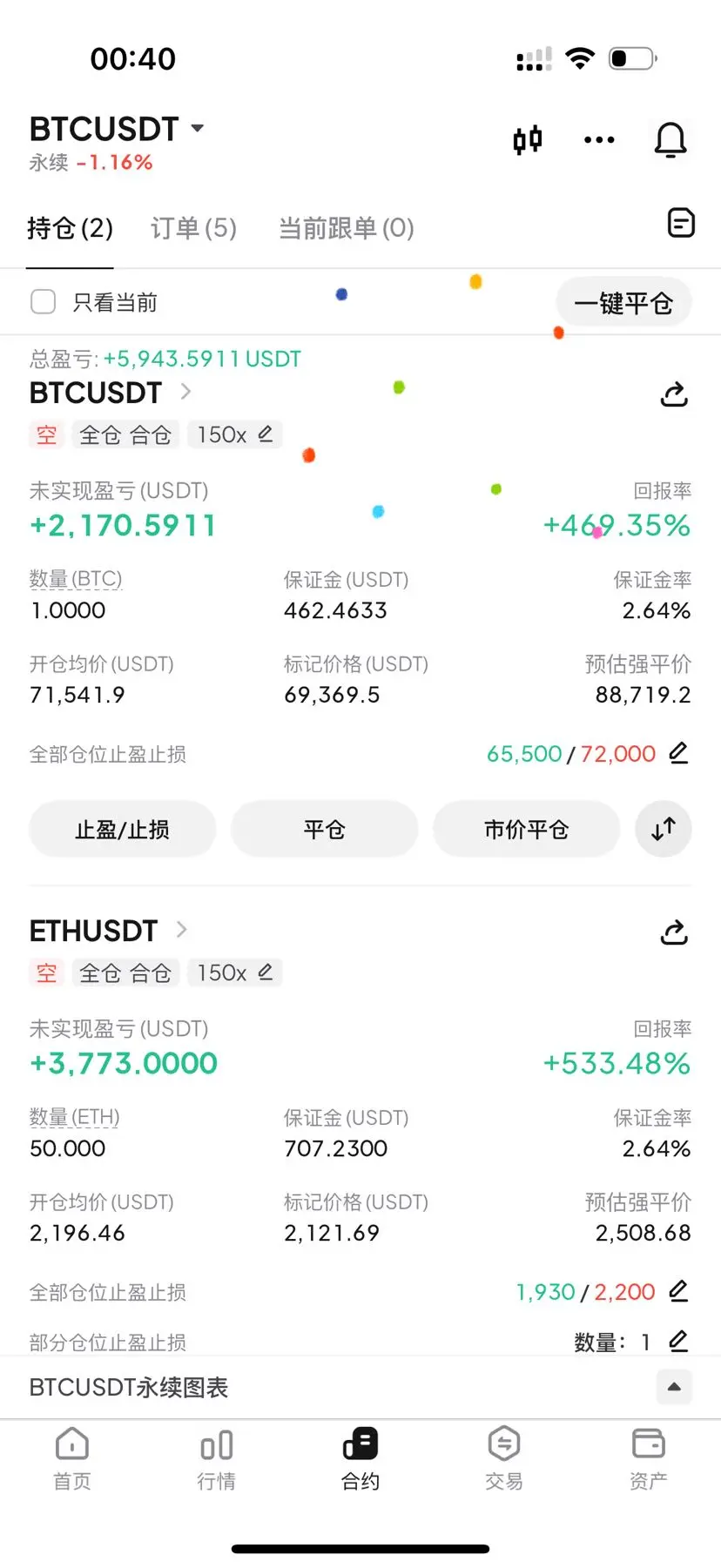Edit the BTCUSDT 150x leverage
Viewport: 721px width, 1568px height.
click(266, 434)
